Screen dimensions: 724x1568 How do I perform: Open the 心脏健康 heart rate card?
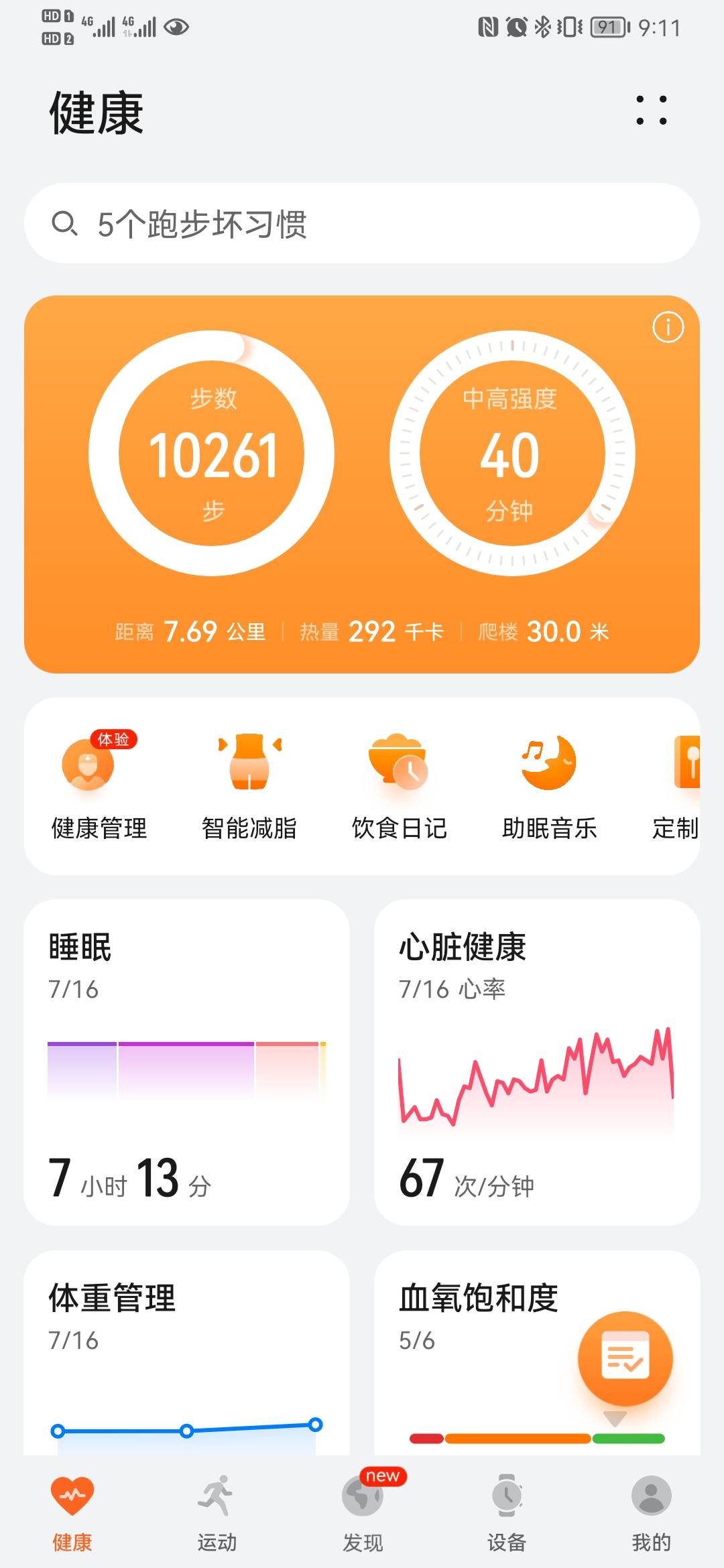[536, 1072]
